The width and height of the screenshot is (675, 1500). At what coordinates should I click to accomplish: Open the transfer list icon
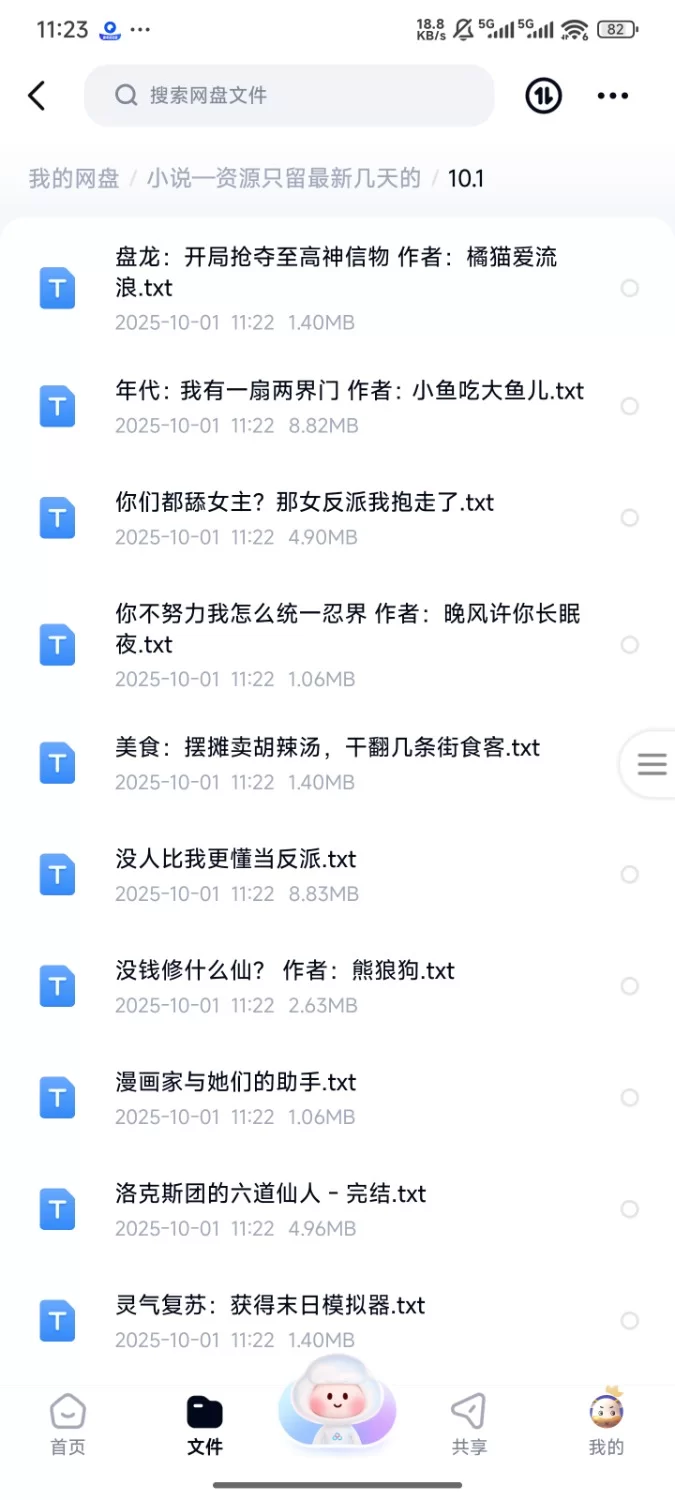544,96
